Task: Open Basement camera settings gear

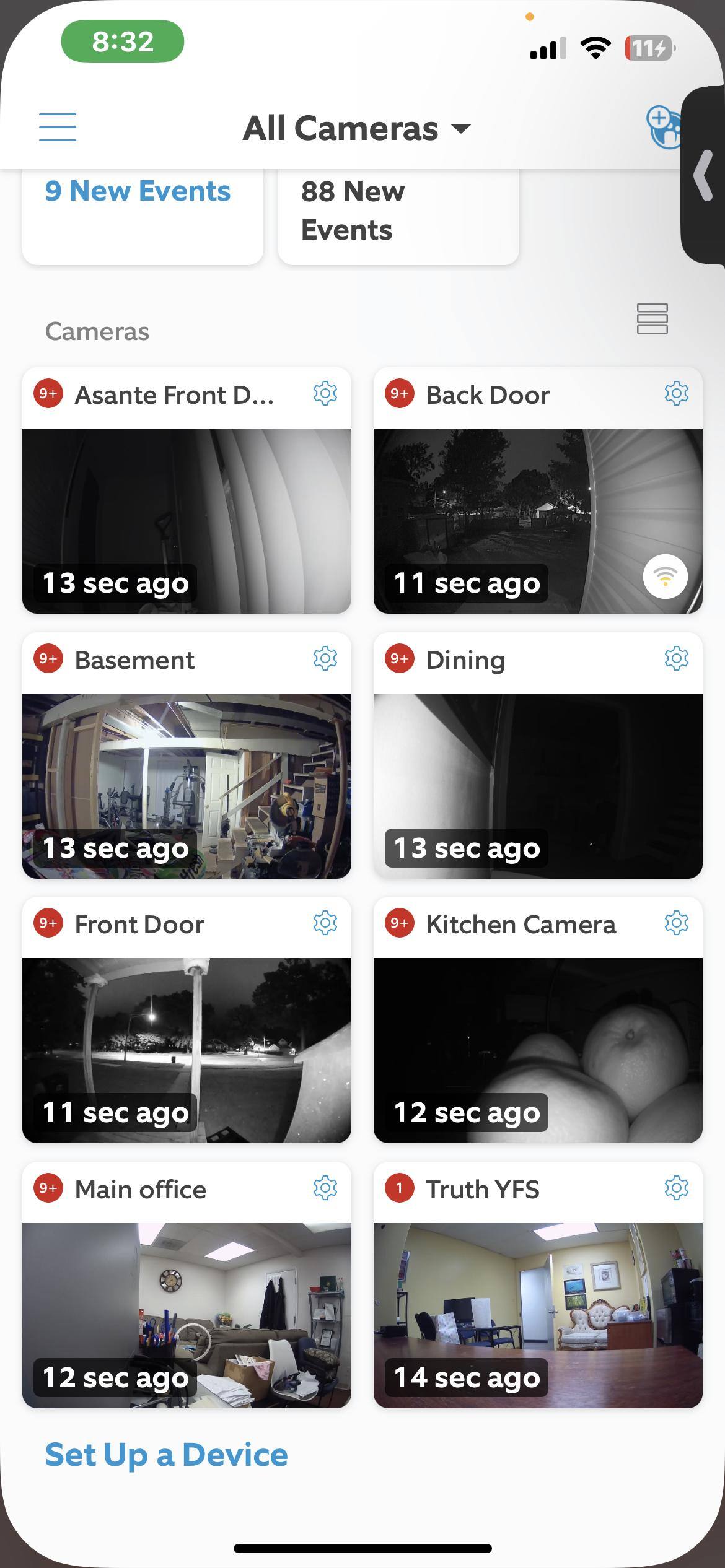Action: [x=325, y=659]
